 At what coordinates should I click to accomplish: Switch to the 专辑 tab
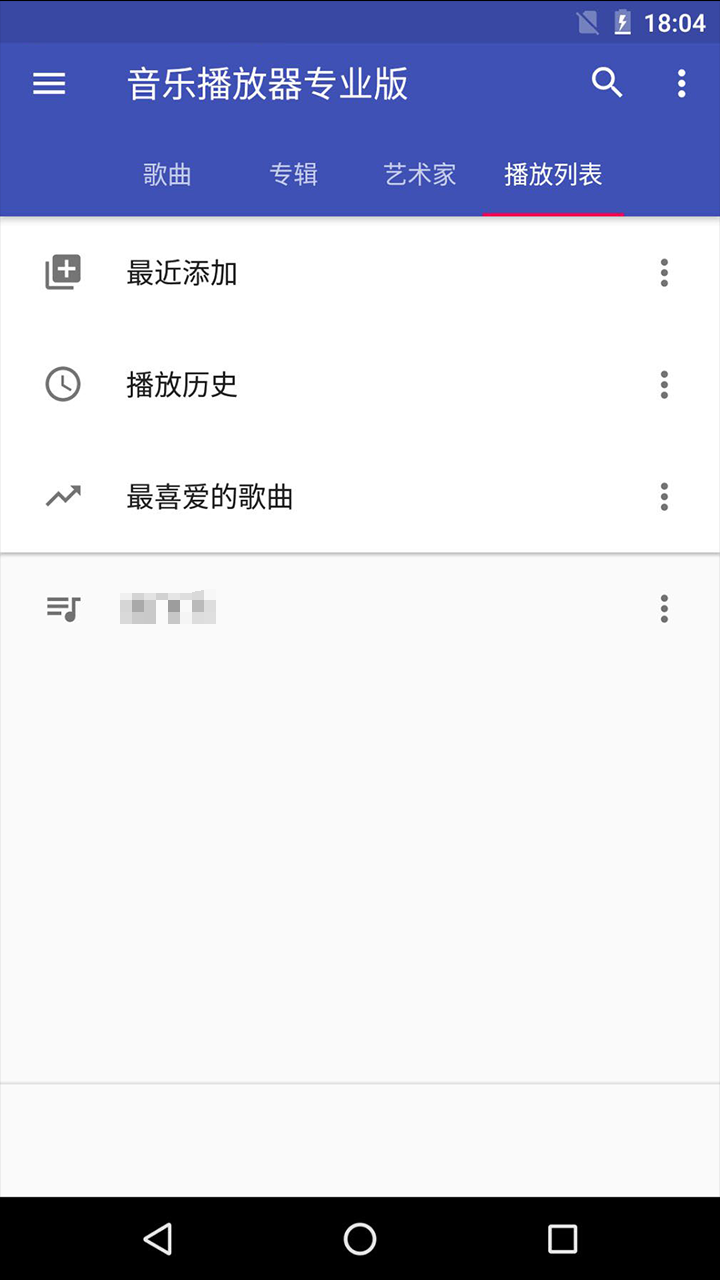(x=293, y=175)
